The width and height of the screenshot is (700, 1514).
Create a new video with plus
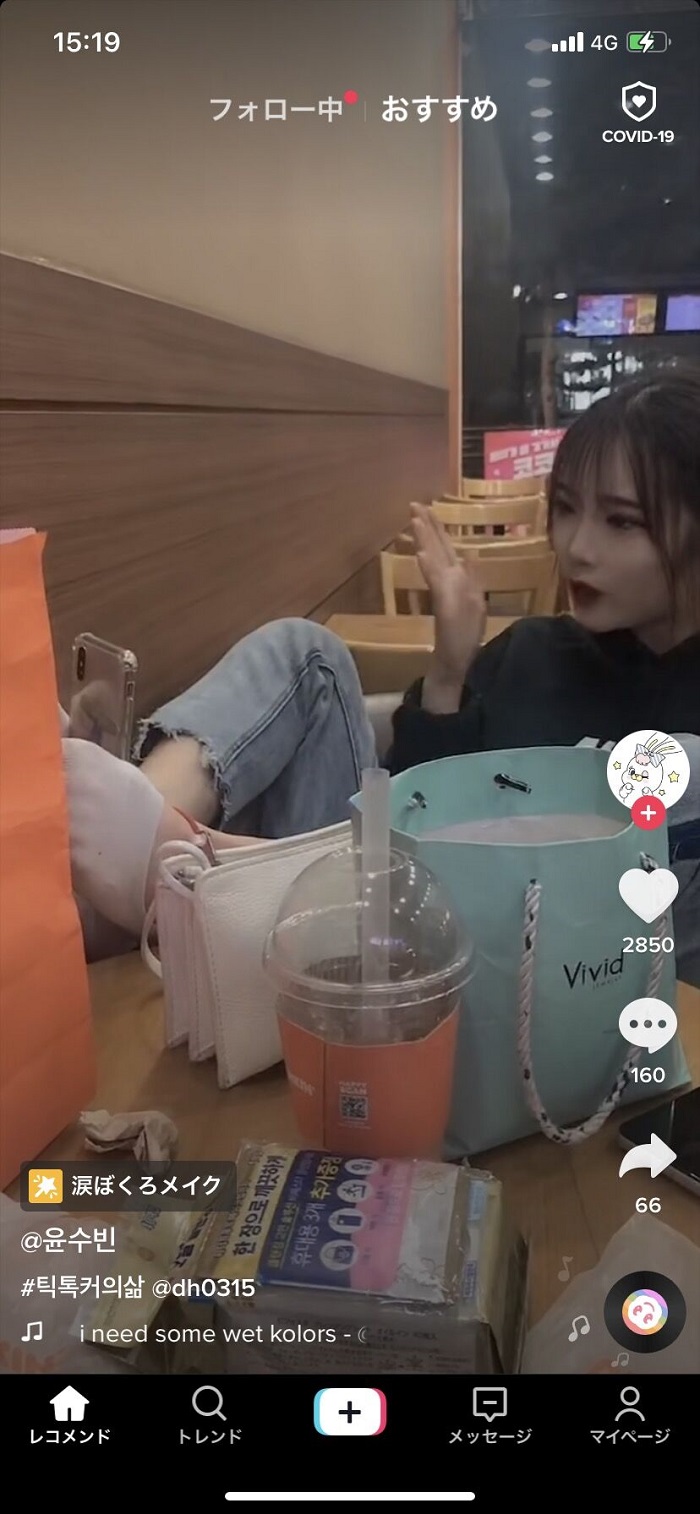point(349,1412)
